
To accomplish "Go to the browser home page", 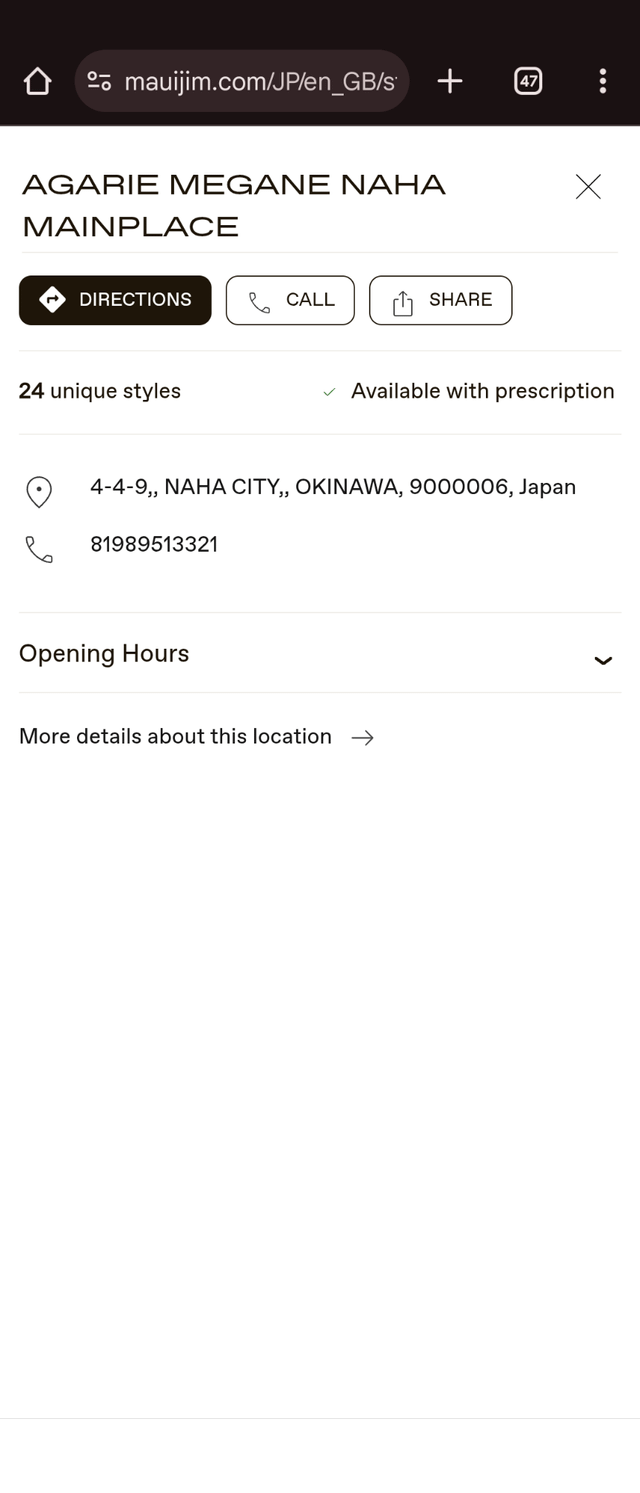I will (37, 81).
